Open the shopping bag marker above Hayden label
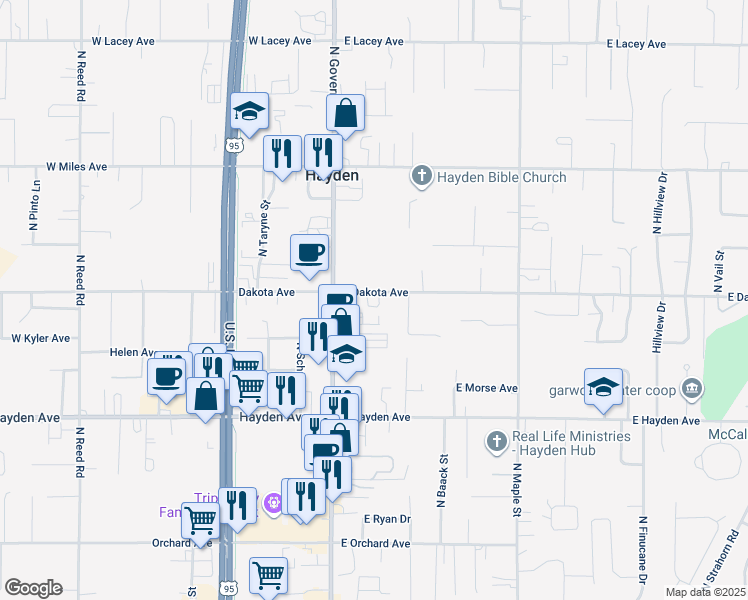 point(345,114)
